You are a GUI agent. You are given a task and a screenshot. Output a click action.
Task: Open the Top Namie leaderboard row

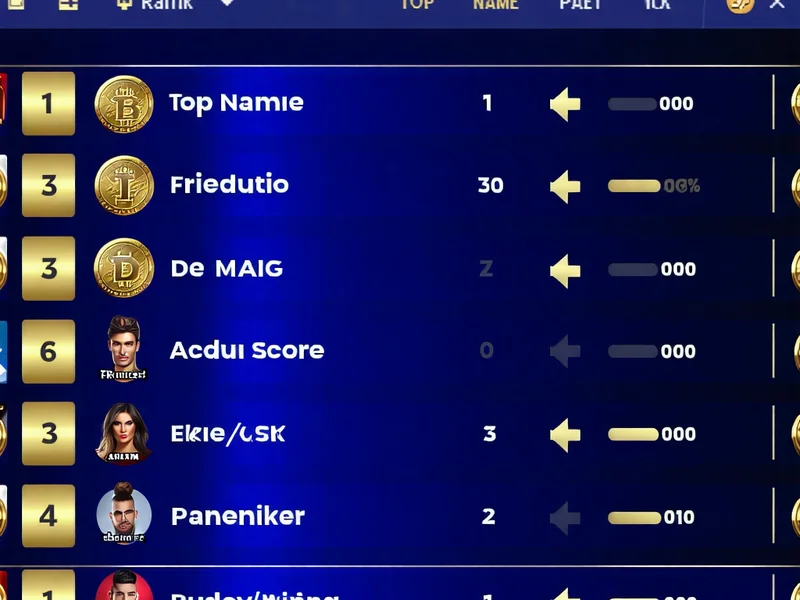point(236,103)
